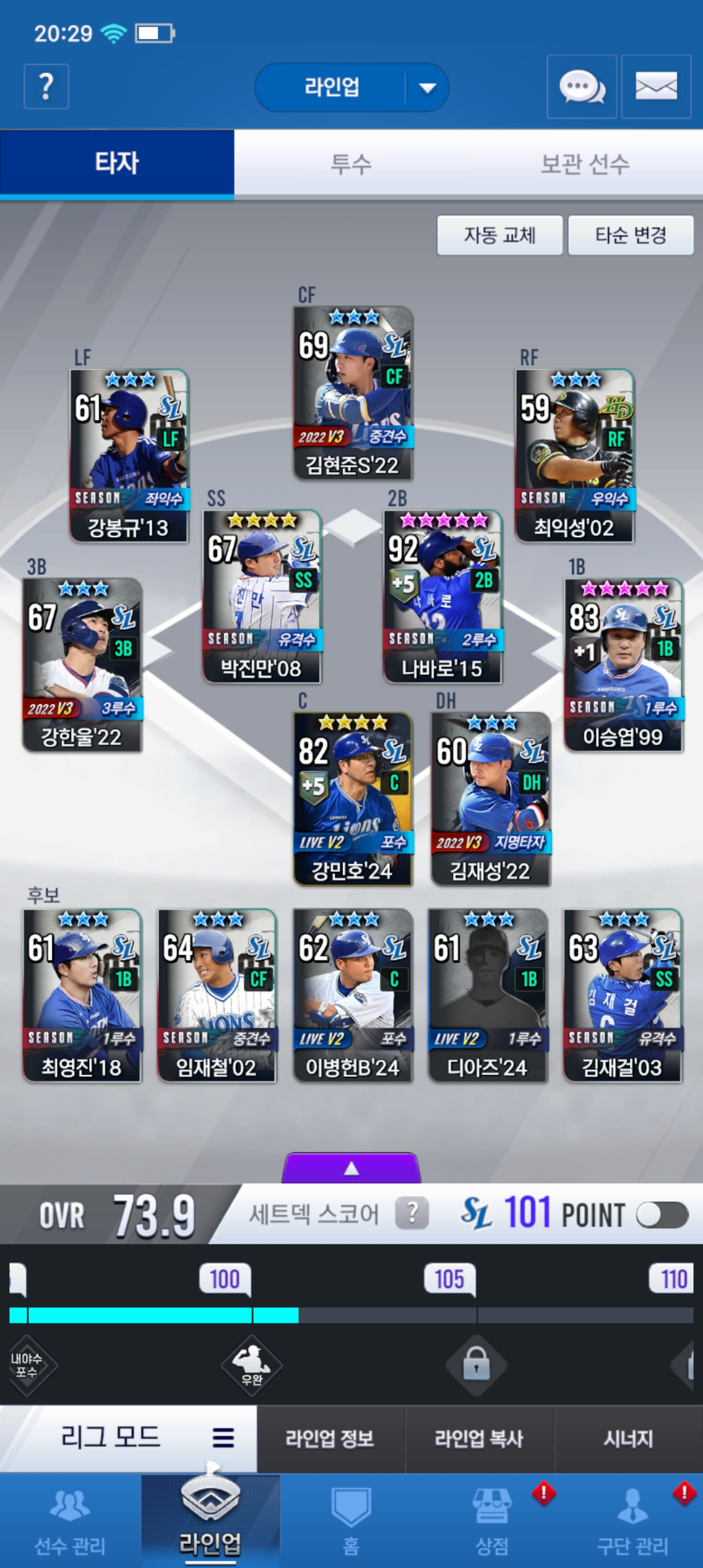Switch to the 투수 tab
The image size is (703, 1568).
click(351, 163)
